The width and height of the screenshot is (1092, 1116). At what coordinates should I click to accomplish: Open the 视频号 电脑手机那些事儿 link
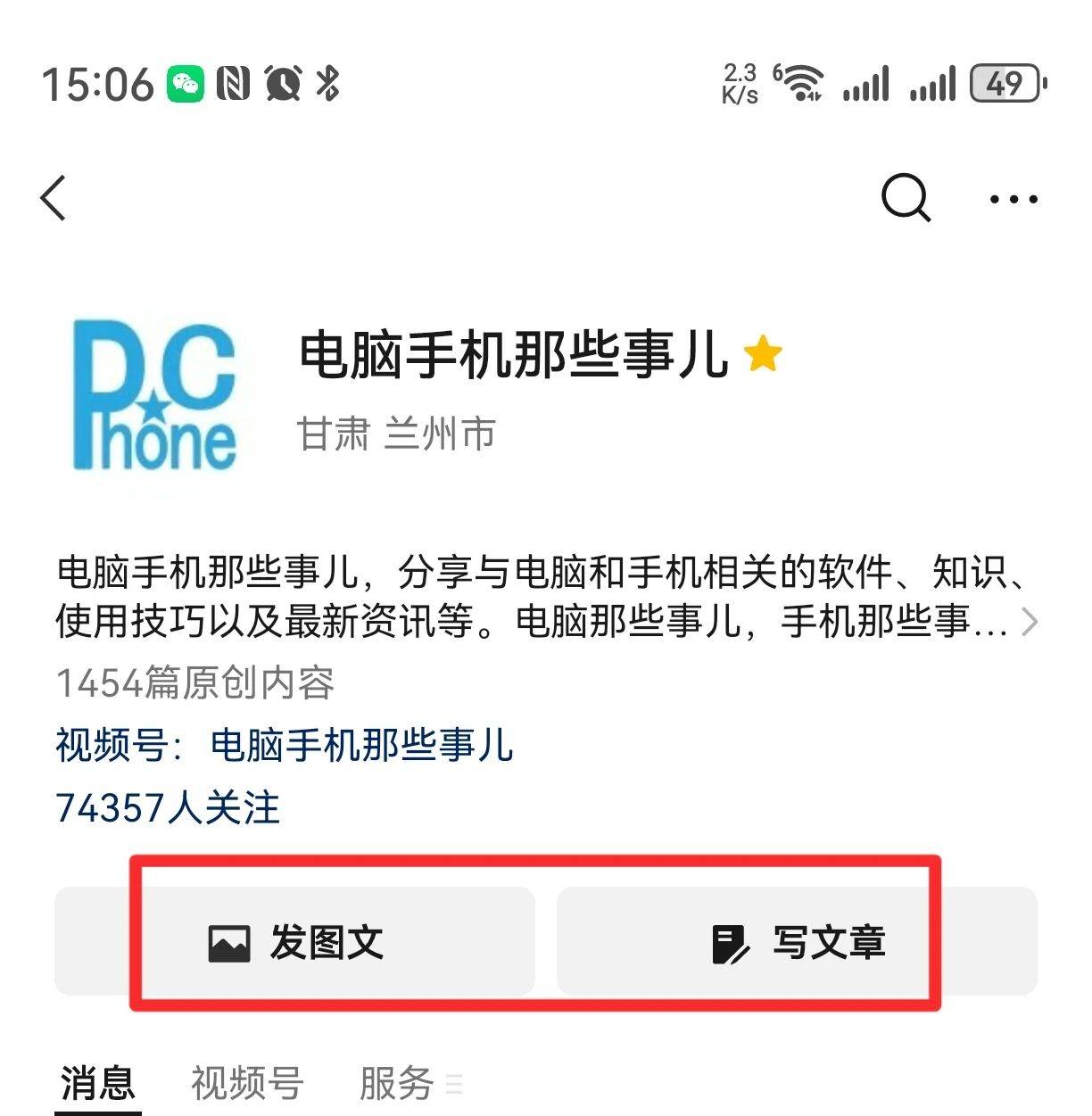(361, 745)
